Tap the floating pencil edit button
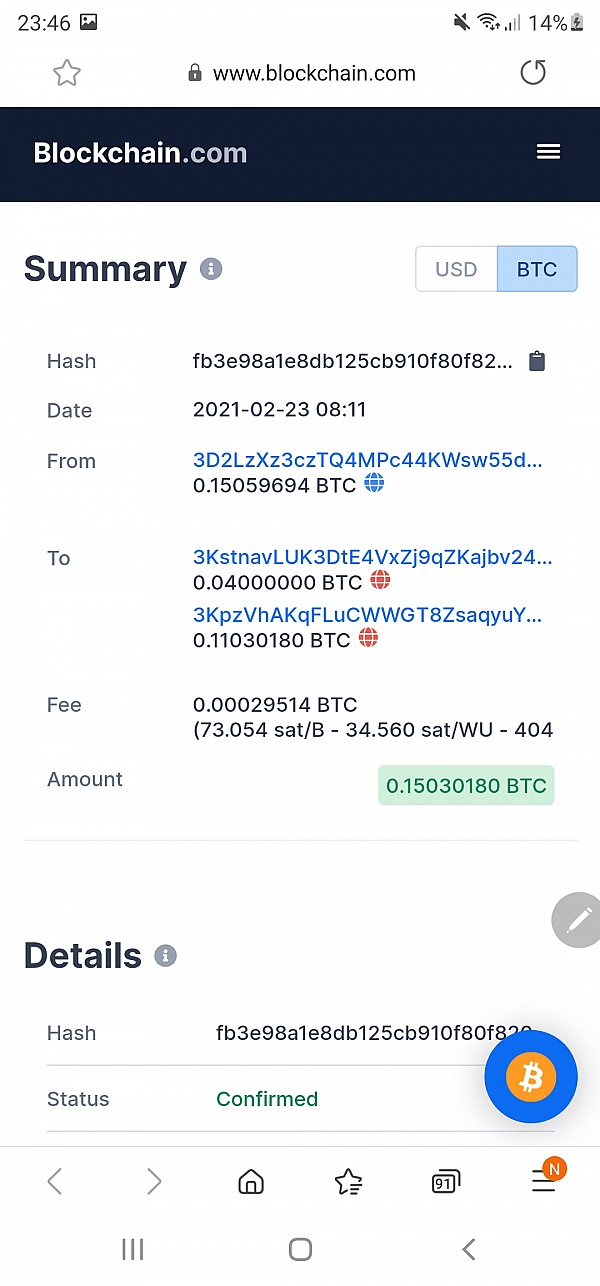This screenshot has height=1286, width=600. pyautogui.click(x=577, y=920)
